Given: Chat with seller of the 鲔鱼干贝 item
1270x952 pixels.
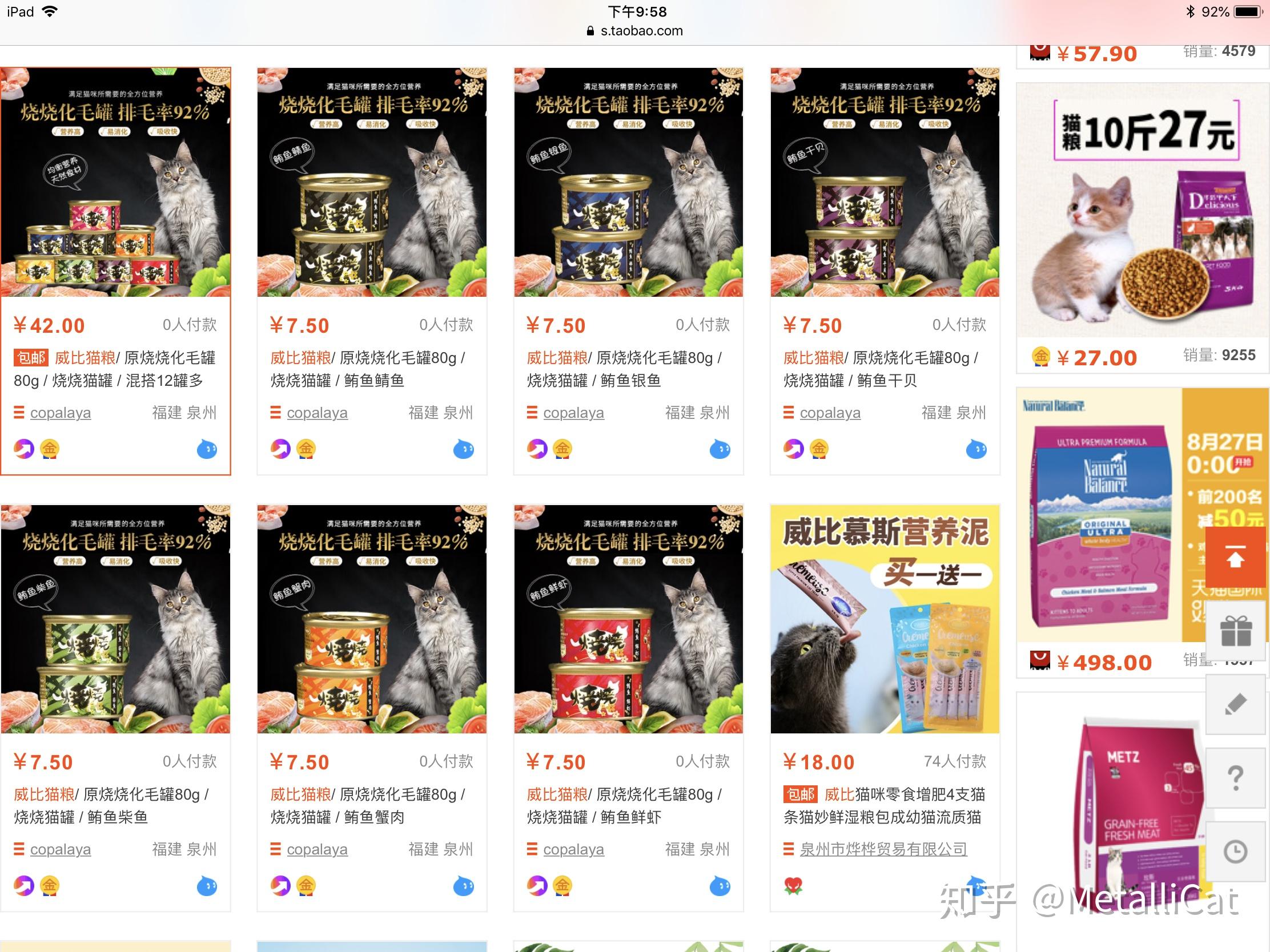Looking at the screenshot, I should click(x=976, y=449).
